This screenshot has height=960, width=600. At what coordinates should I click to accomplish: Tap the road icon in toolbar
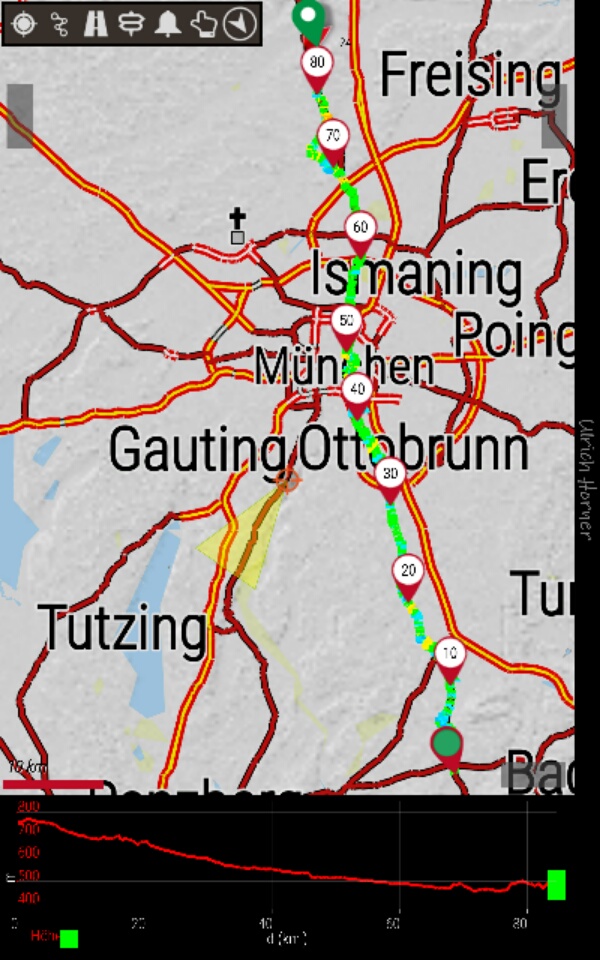click(x=96, y=24)
